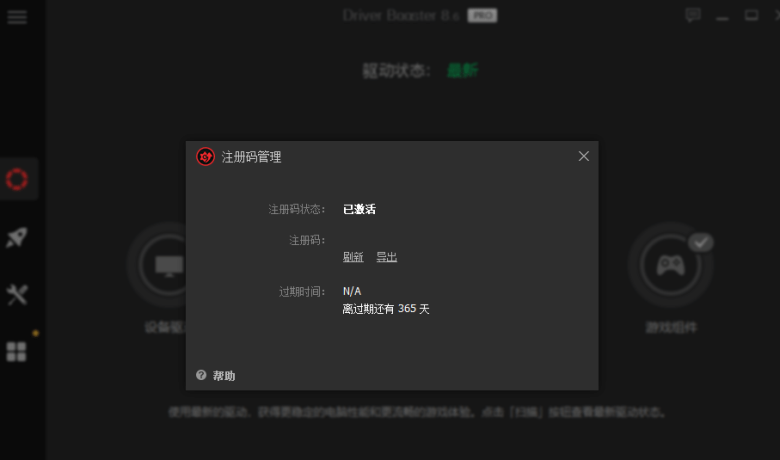Tap the 刷新 link
This screenshot has height=460, width=780.
[x=353, y=257]
